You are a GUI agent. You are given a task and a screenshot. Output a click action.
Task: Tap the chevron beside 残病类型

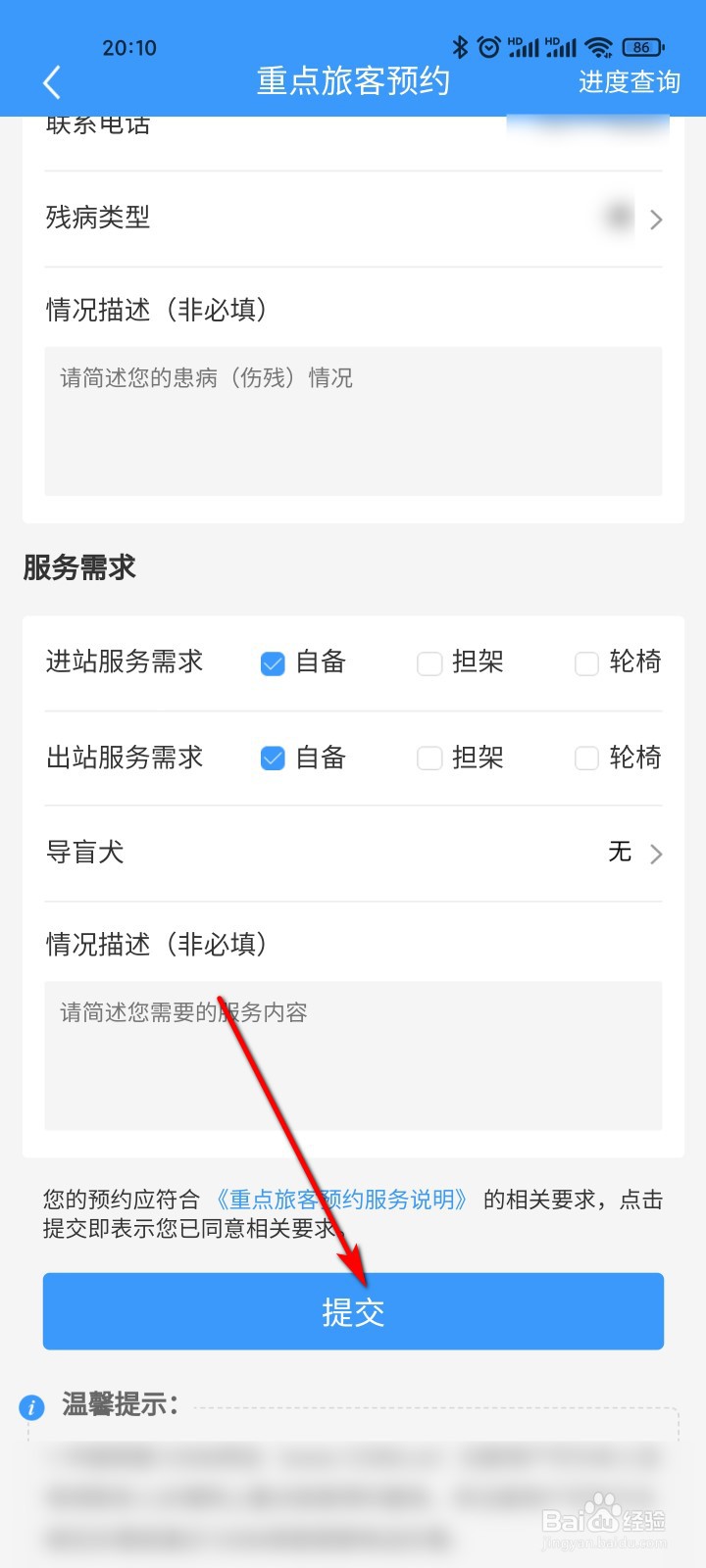(655, 220)
